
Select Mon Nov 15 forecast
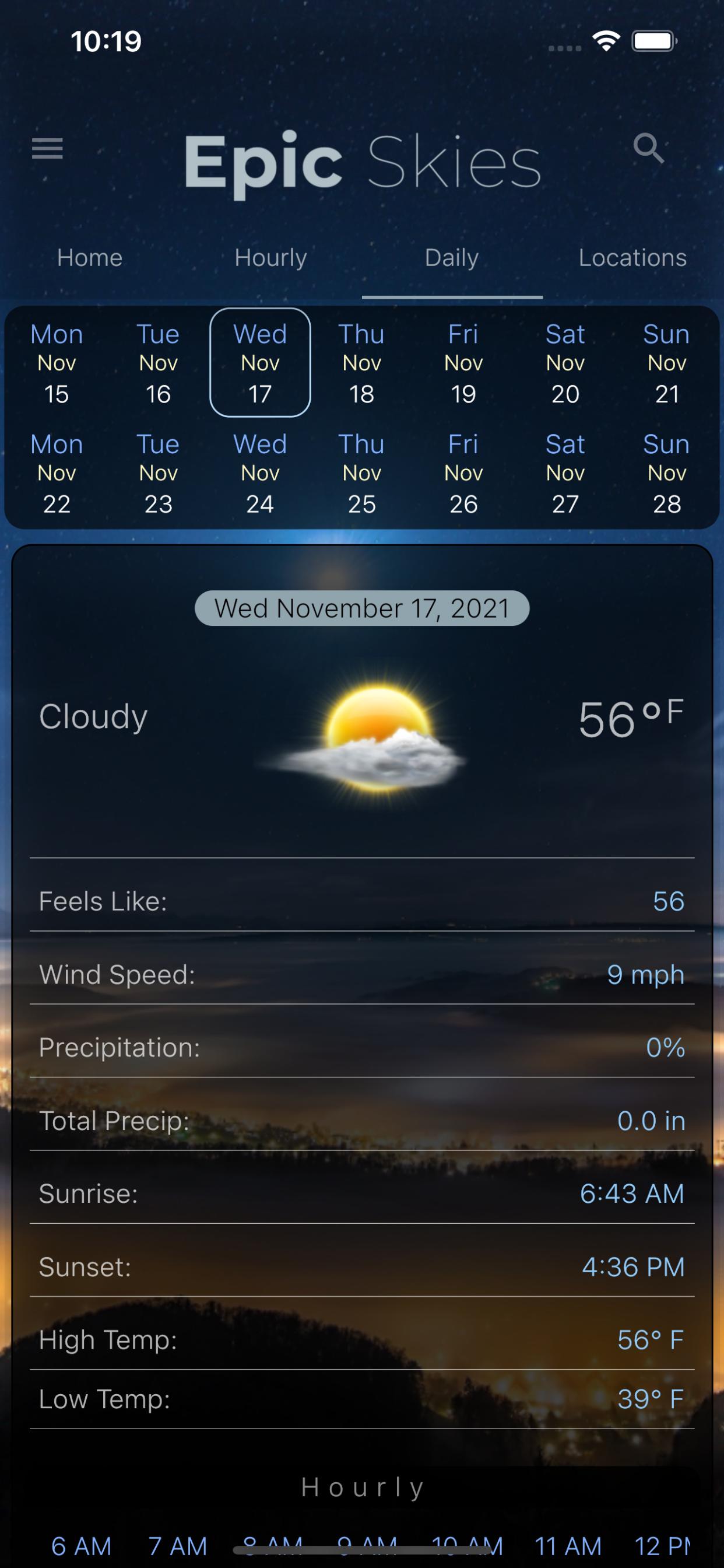click(57, 363)
